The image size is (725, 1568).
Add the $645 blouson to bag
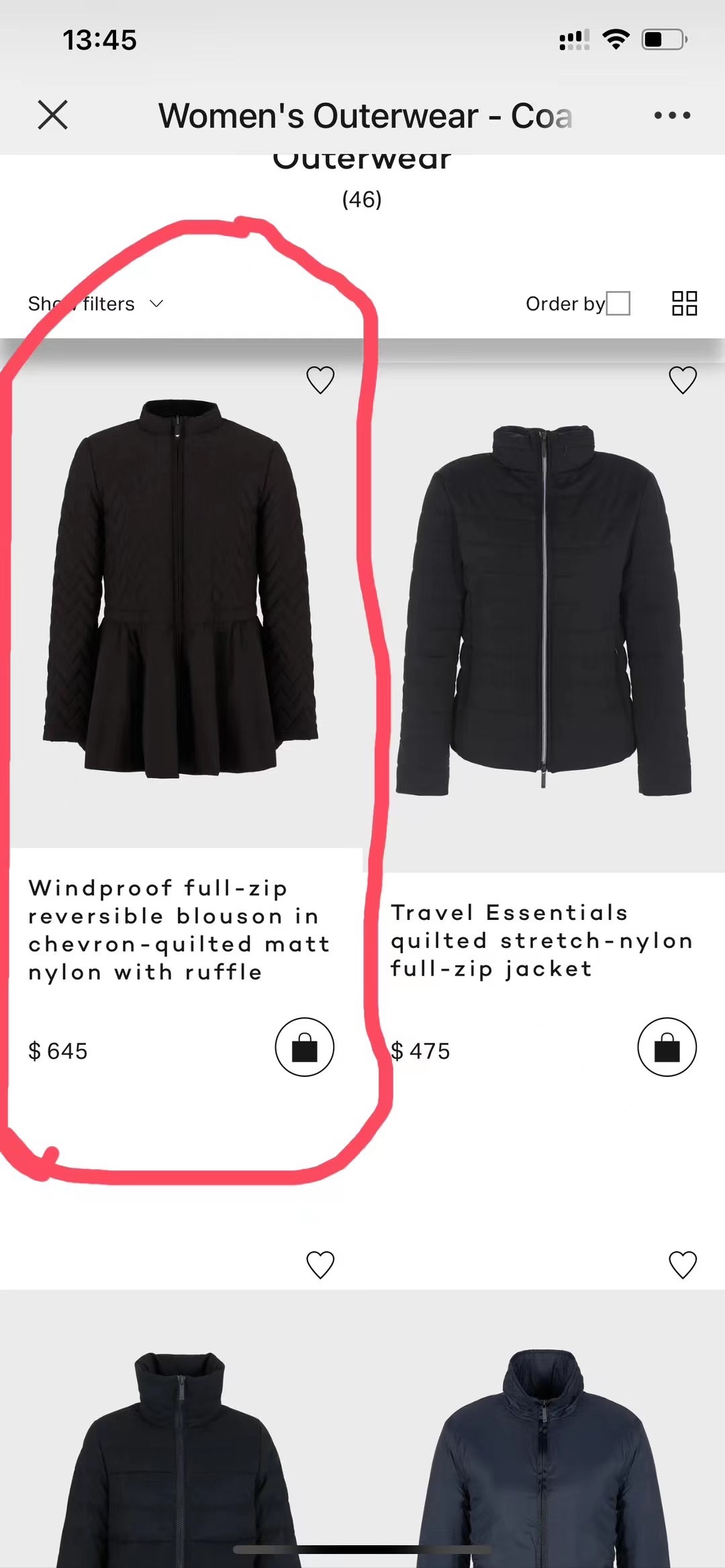[304, 1047]
